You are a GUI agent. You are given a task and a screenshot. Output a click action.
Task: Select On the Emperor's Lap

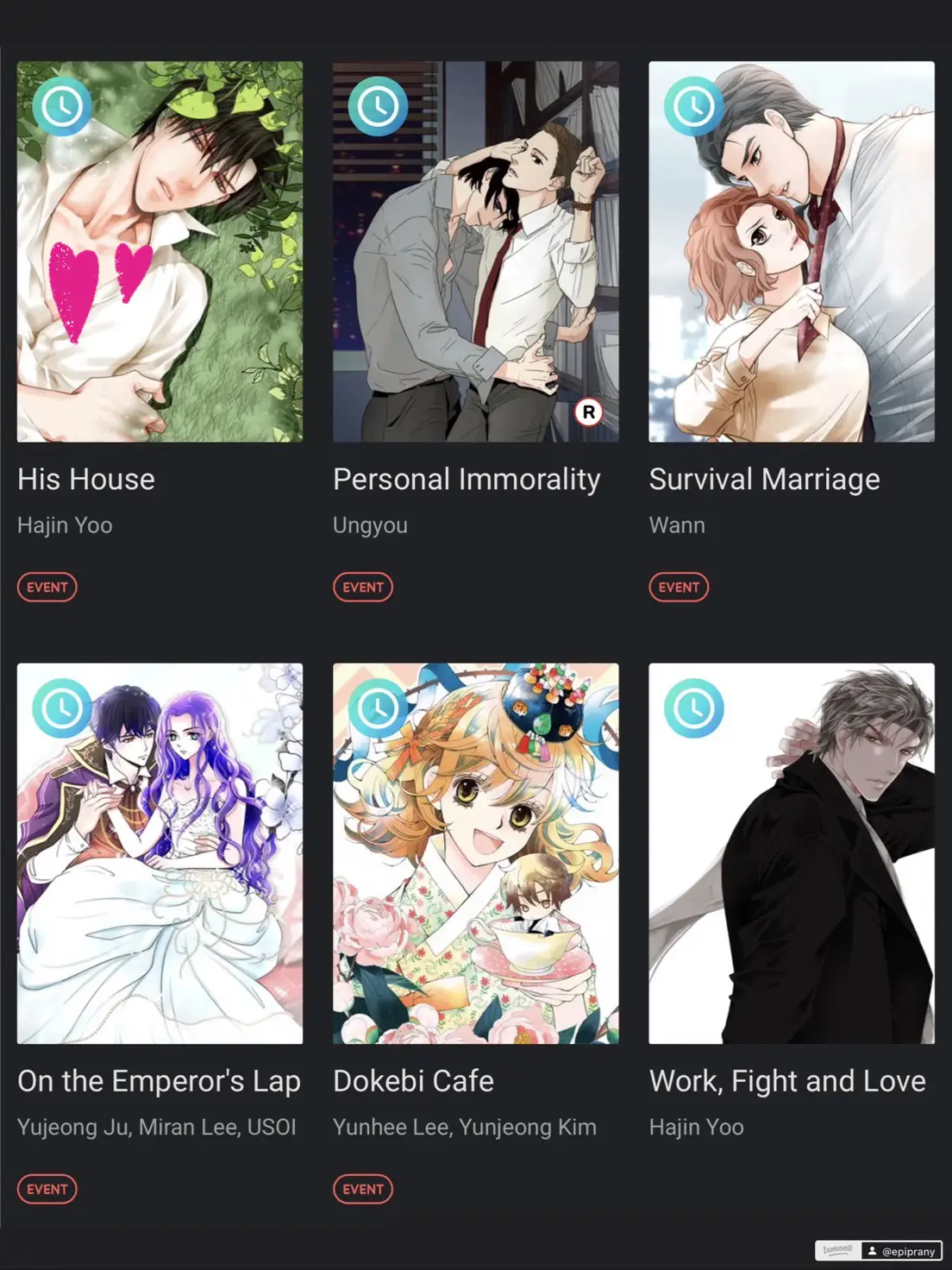(x=160, y=853)
